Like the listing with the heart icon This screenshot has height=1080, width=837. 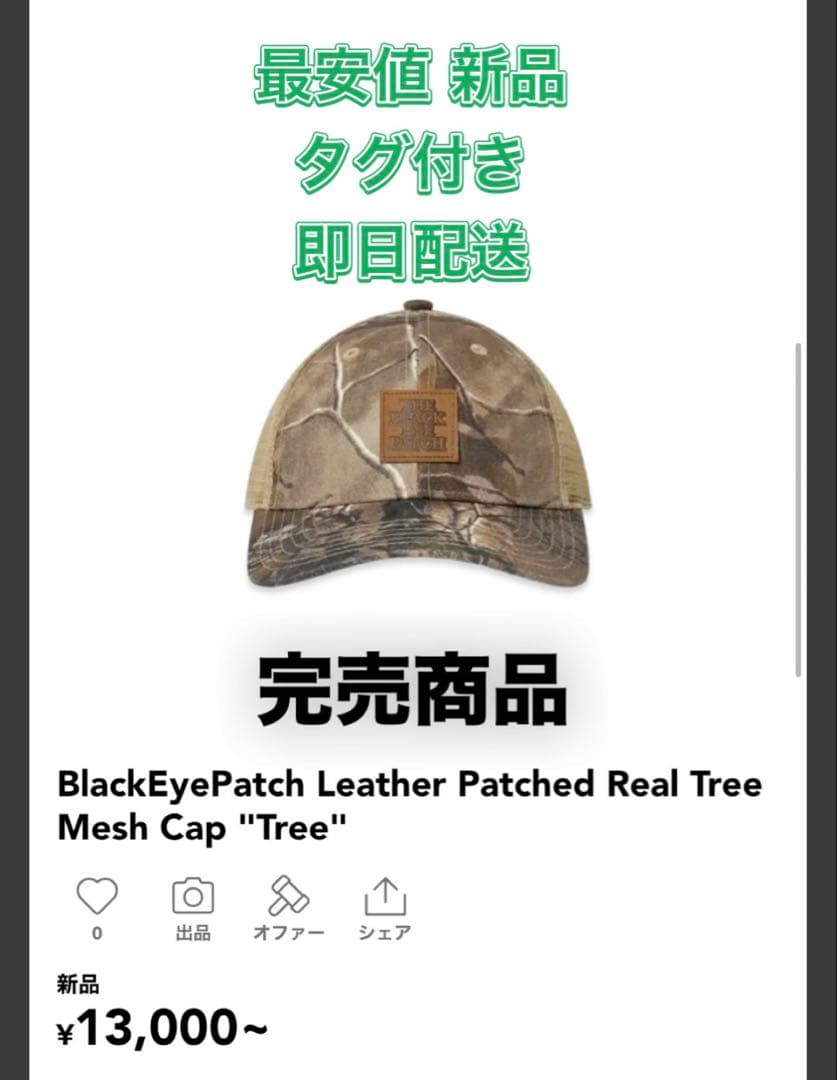[x=97, y=898]
